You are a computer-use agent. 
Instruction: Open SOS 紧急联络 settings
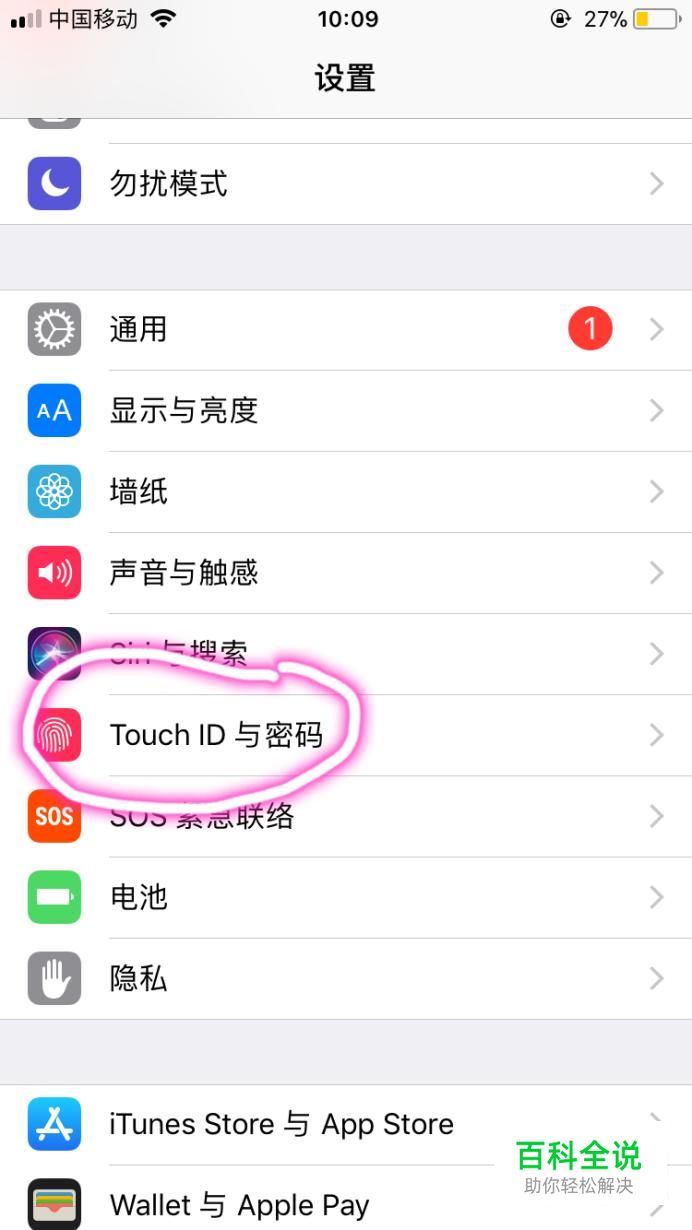point(346,816)
